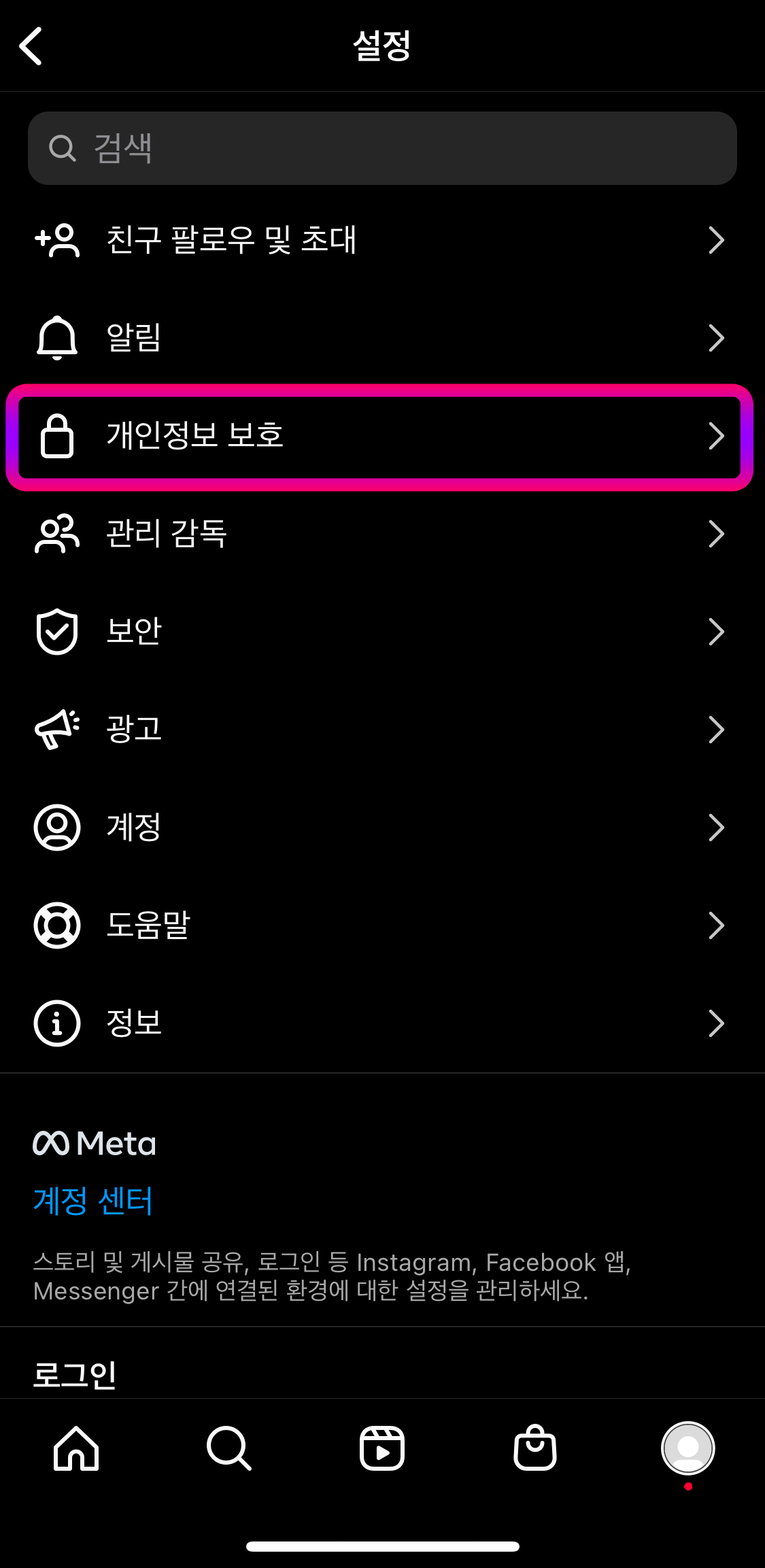The height and width of the screenshot is (1568, 765).
Task: Click the bell icon next to 알림
Action: pyautogui.click(x=57, y=337)
